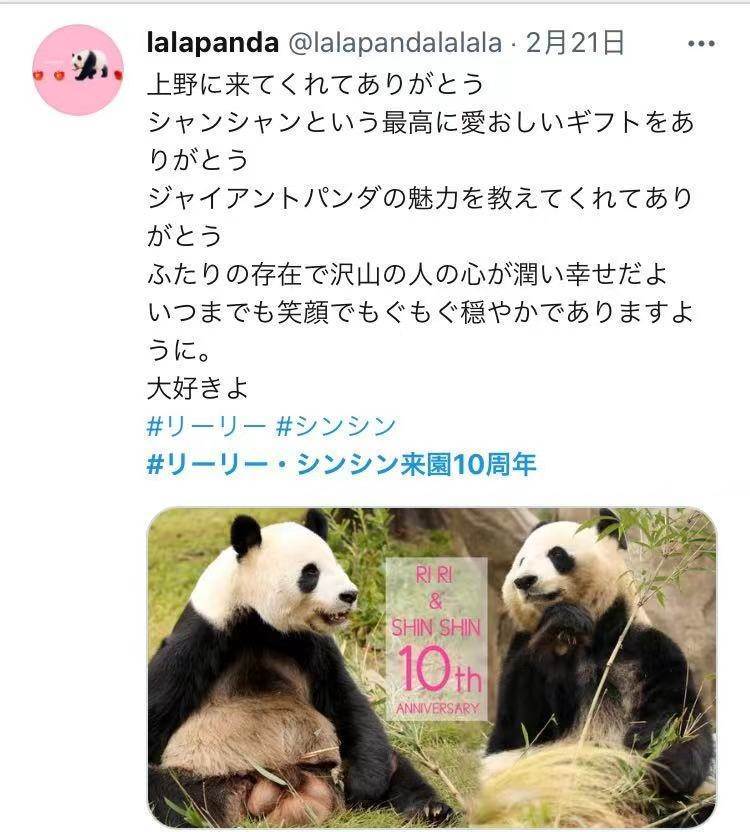Open the tweet's overflow menu
Screen dimensions: 750x832
(x=701, y=44)
